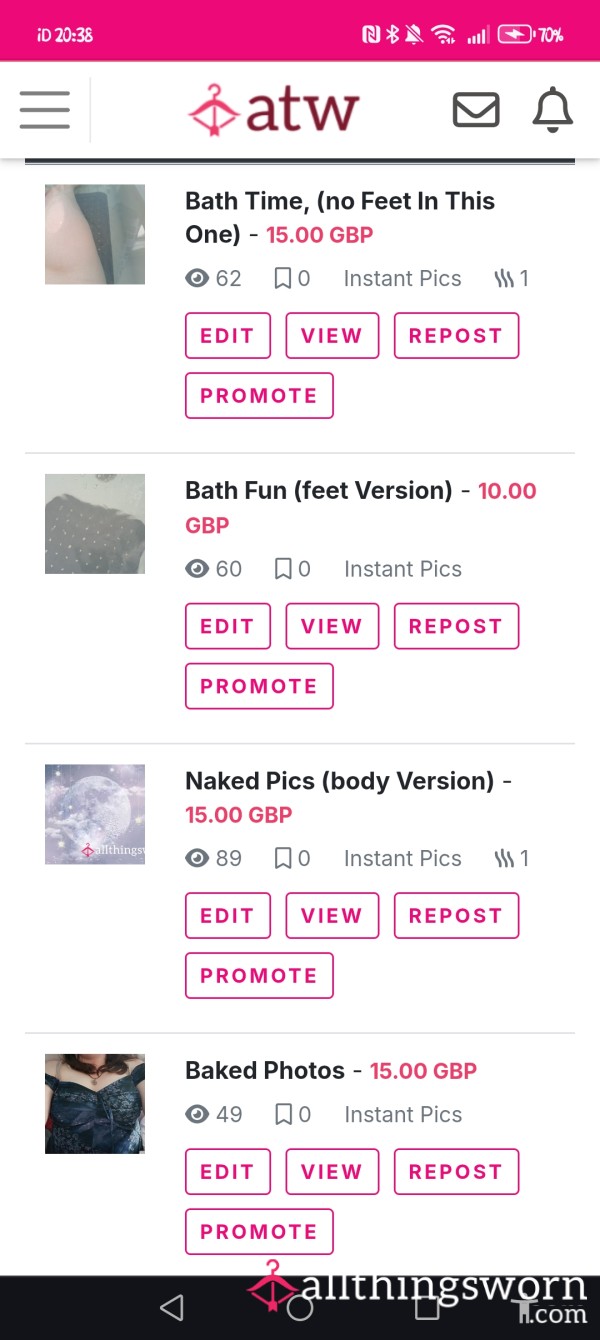Image resolution: width=600 pixels, height=1340 pixels.
Task: View the Bath Time listing
Action: pos(332,336)
